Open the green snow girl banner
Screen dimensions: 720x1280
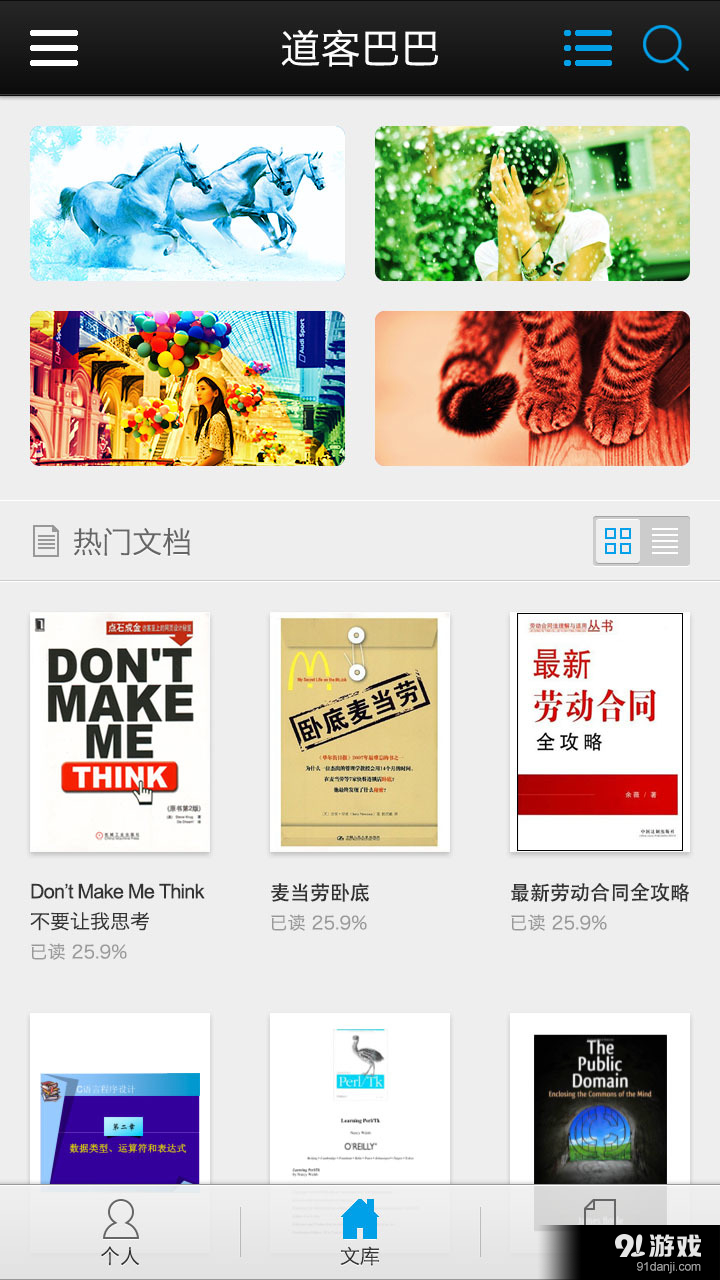pyautogui.click(x=532, y=203)
